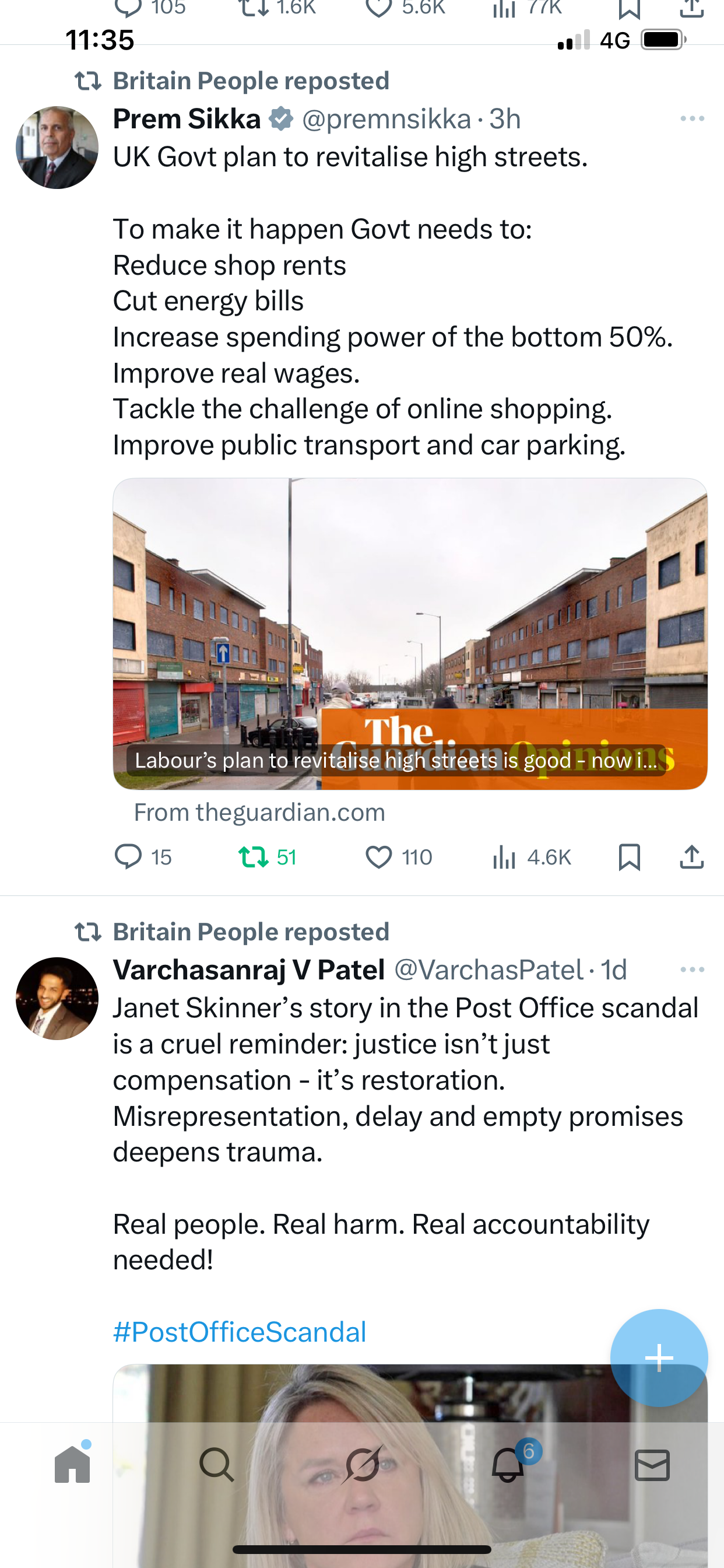This screenshot has height=1568, width=724.
Task: Like Prem Sikka's high streets post
Action: [x=378, y=856]
